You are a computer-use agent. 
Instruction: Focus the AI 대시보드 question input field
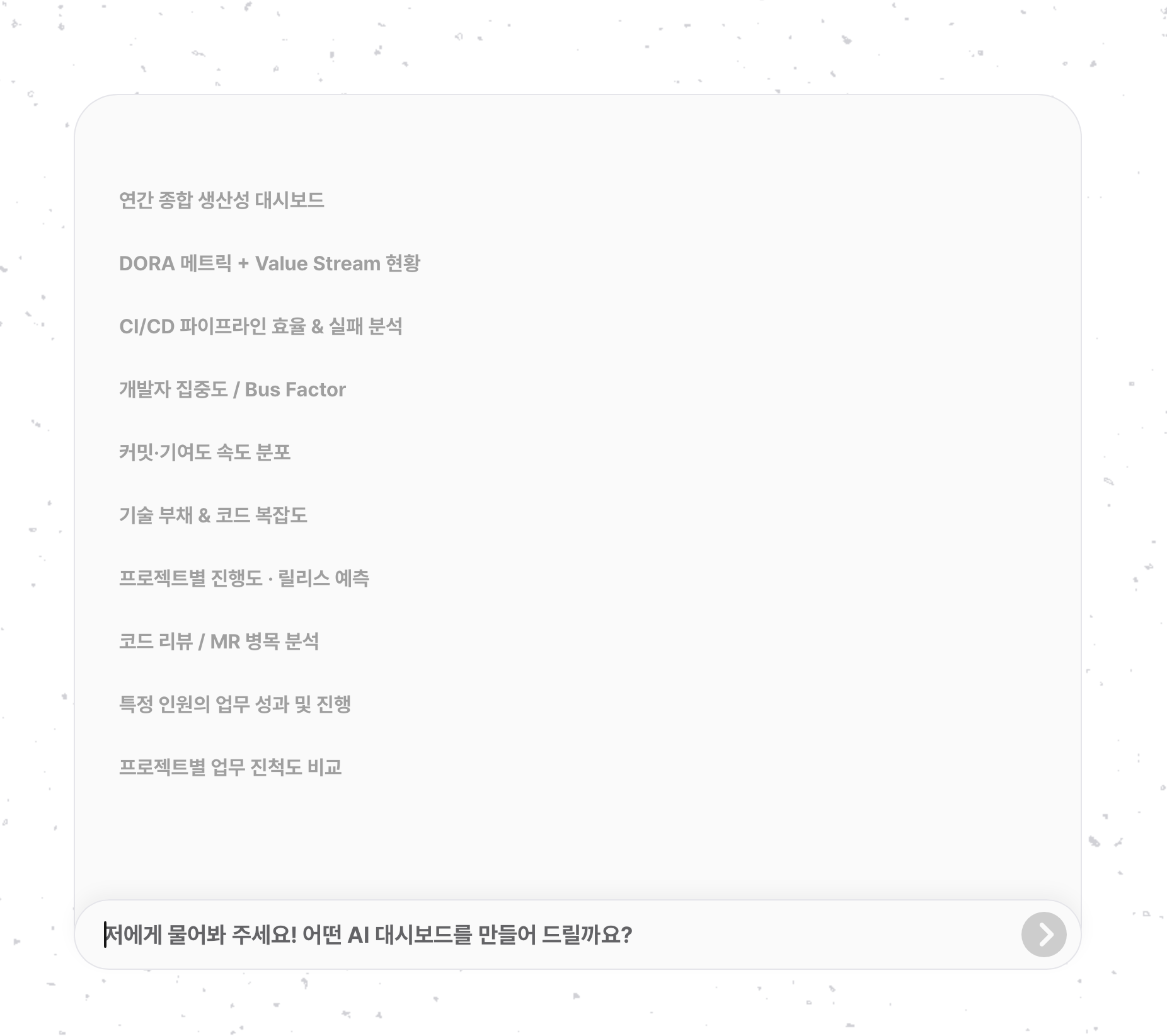coord(555,935)
